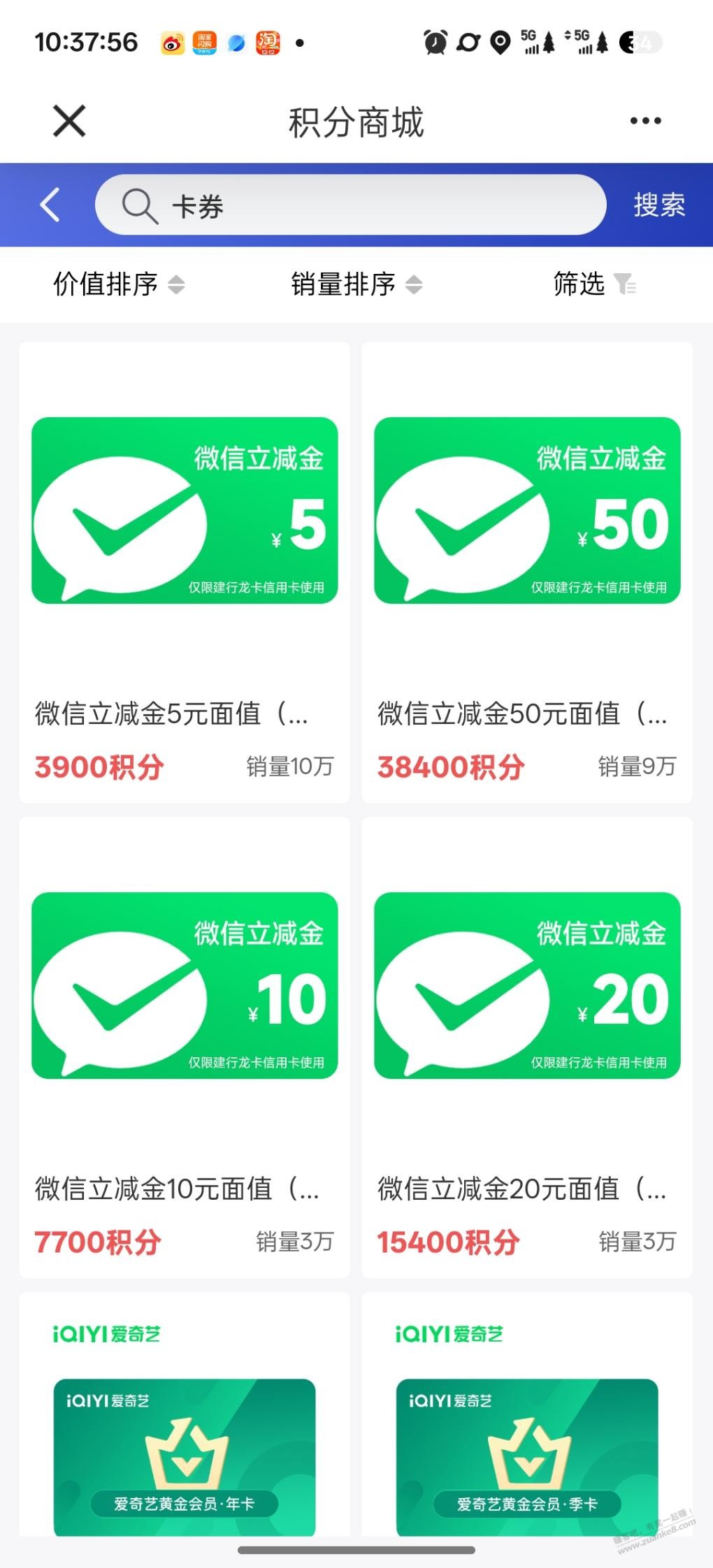Open 微信立减金5元面值 product card
Viewport: 713px width, 1568px height.
point(185,572)
